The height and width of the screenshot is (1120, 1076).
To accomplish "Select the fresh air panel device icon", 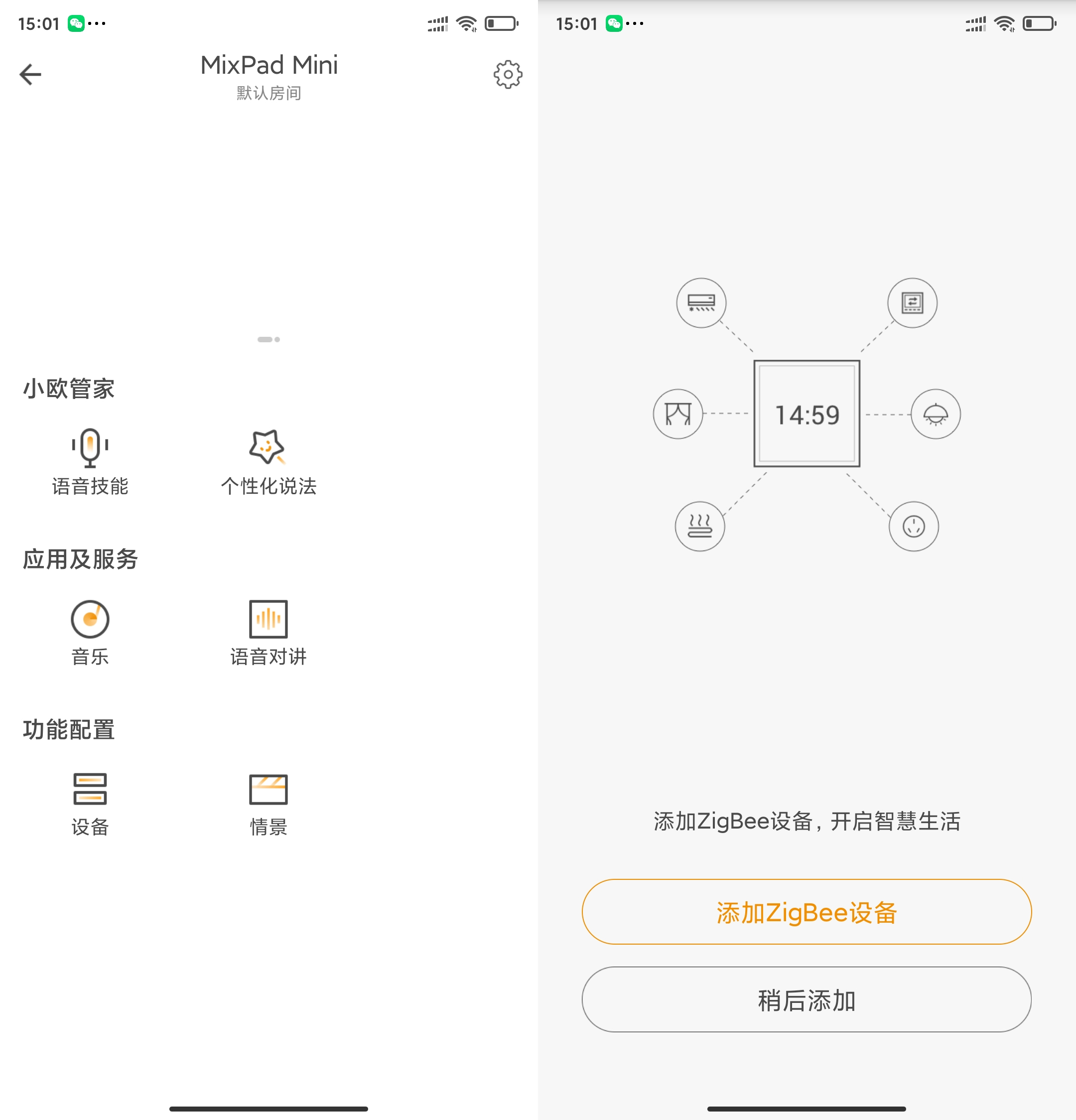I will point(912,303).
